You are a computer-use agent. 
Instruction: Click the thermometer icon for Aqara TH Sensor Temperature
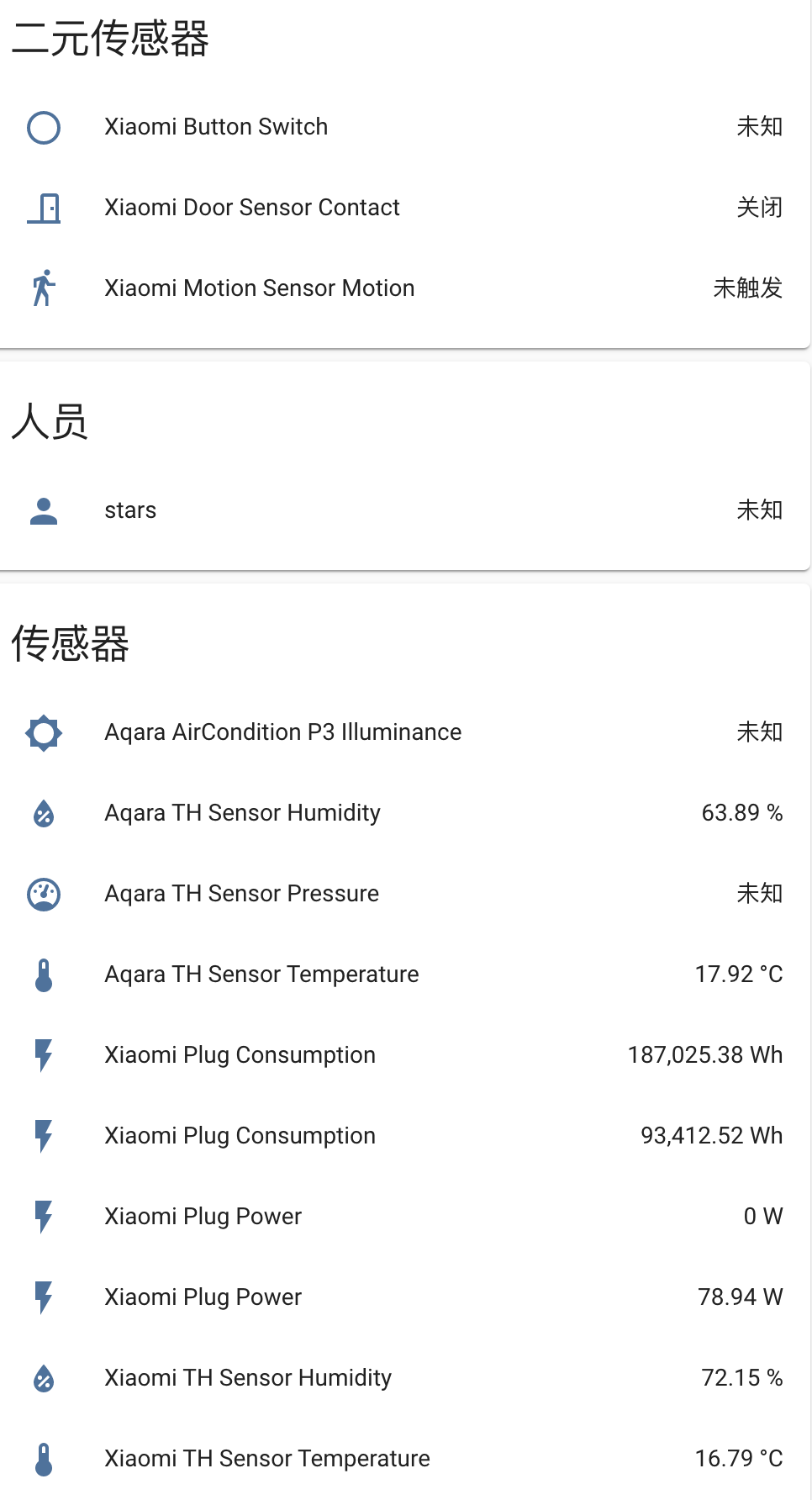pyautogui.click(x=43, y=974)
